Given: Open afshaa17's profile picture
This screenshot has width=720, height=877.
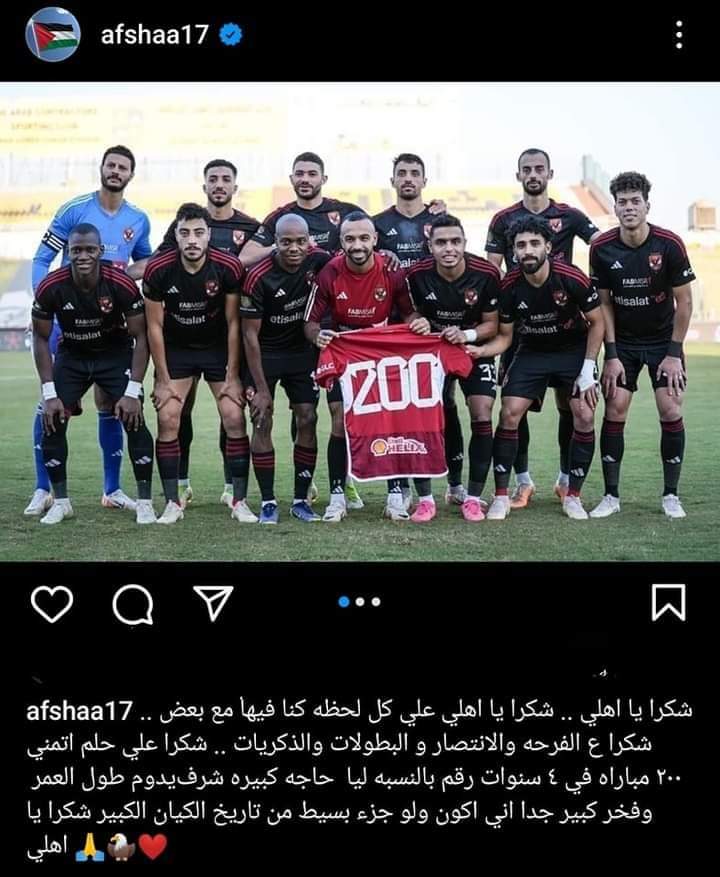Looking at the screenshot, I should (53, 34).
